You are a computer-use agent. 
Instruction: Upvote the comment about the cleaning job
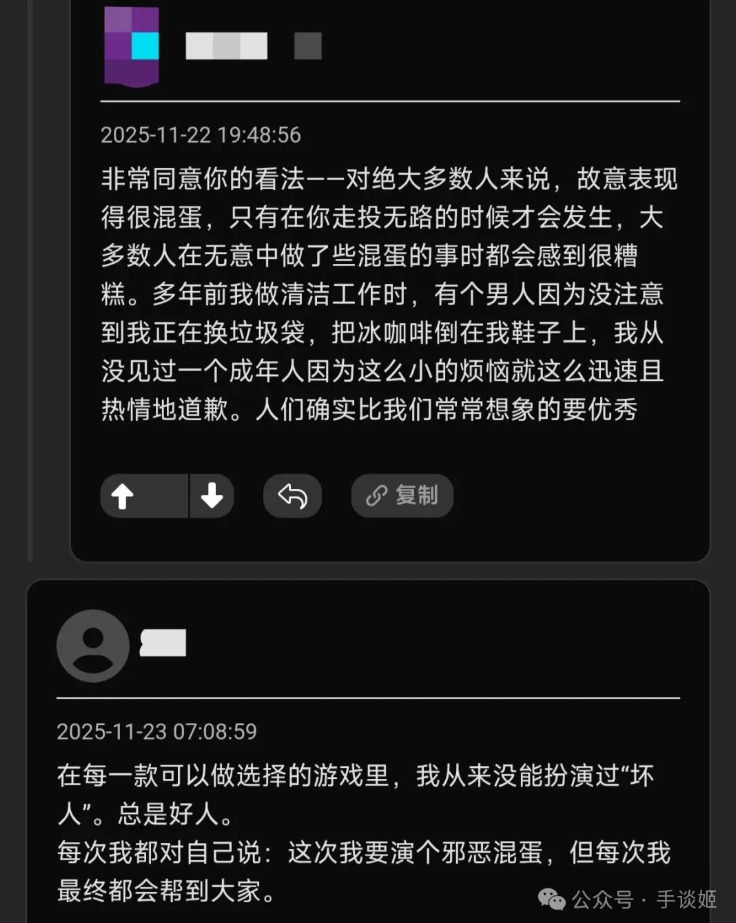pyautogui.click(x=124, y=496)
